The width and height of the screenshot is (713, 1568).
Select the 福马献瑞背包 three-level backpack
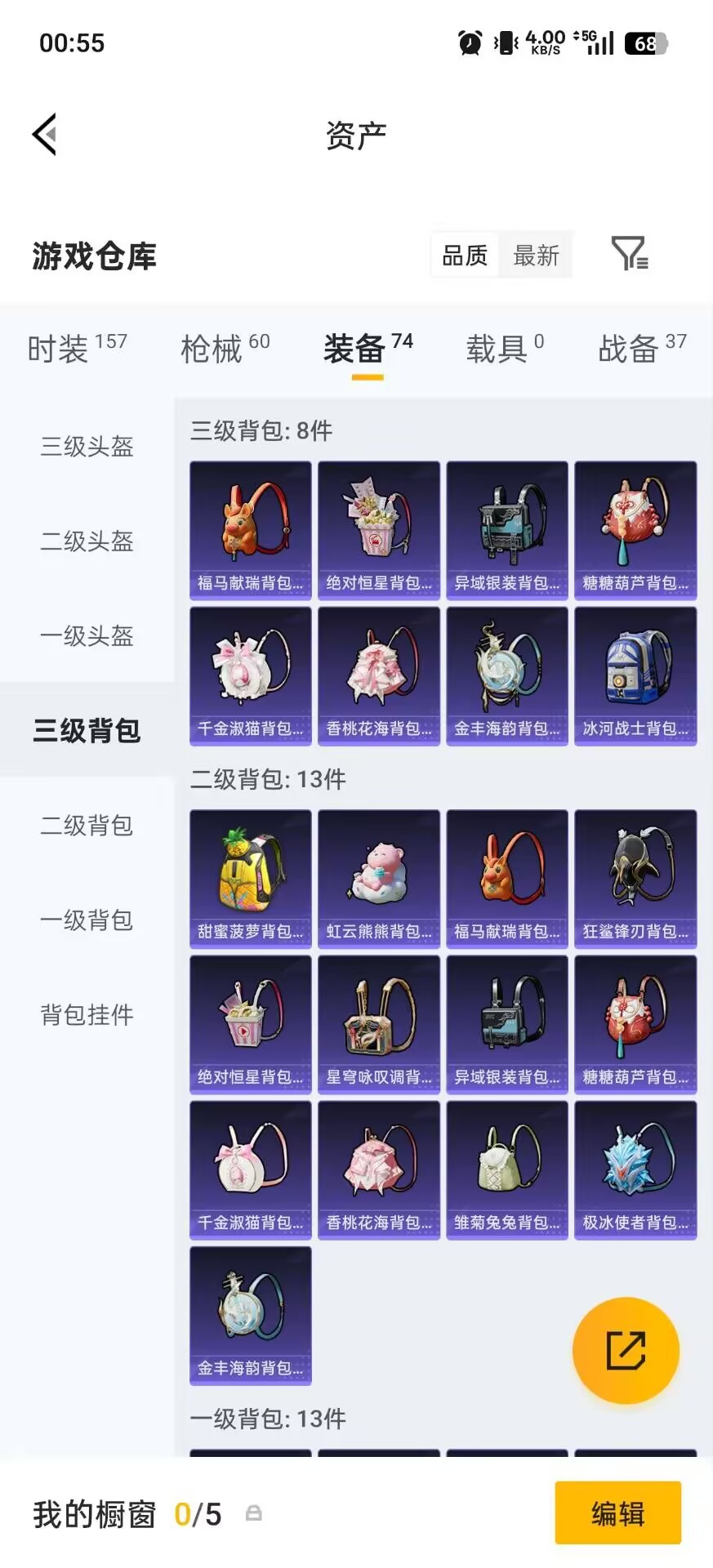pos(249,529)
